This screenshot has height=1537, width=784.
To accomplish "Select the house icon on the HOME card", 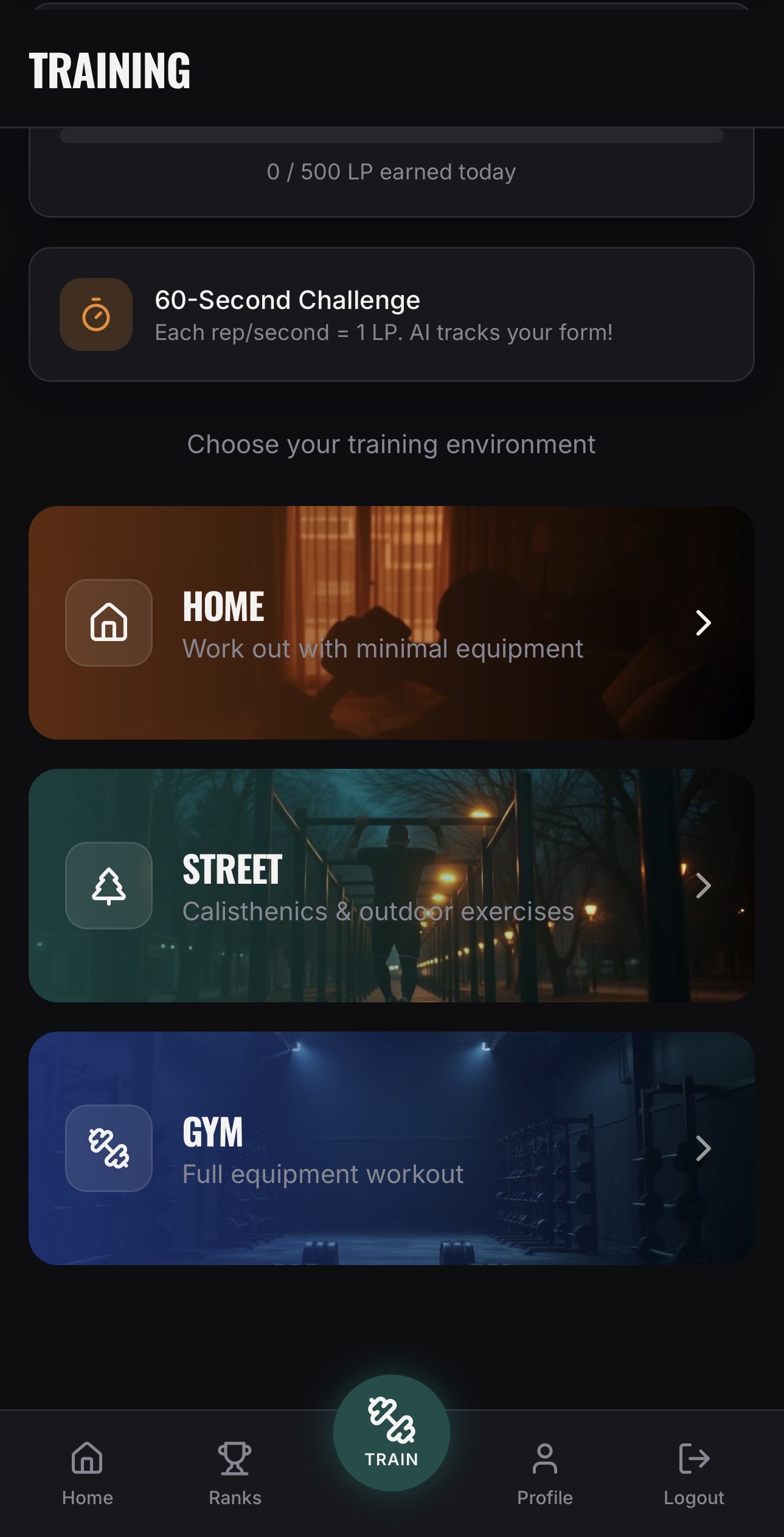I will tap(109, 622).
